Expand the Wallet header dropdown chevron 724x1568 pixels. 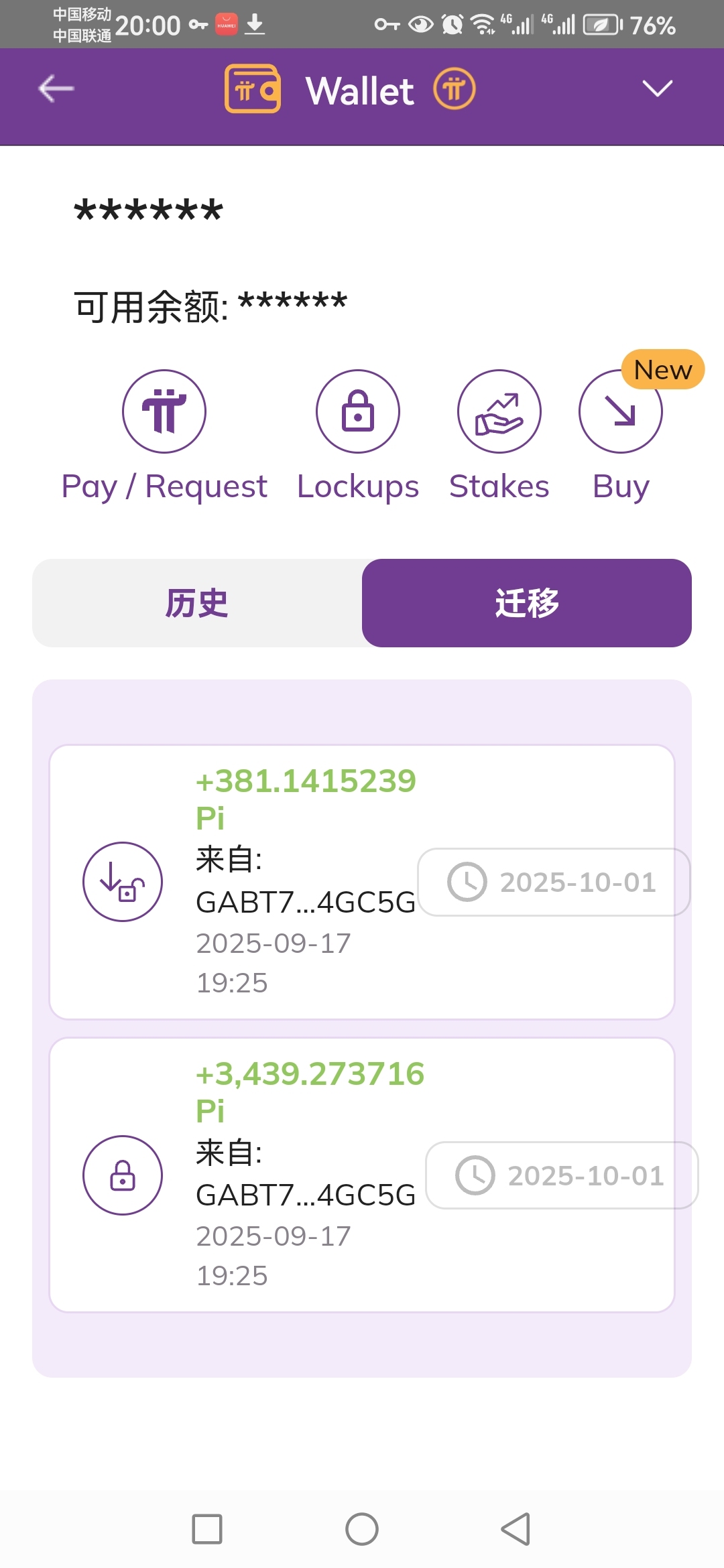(x=656, y=88)
